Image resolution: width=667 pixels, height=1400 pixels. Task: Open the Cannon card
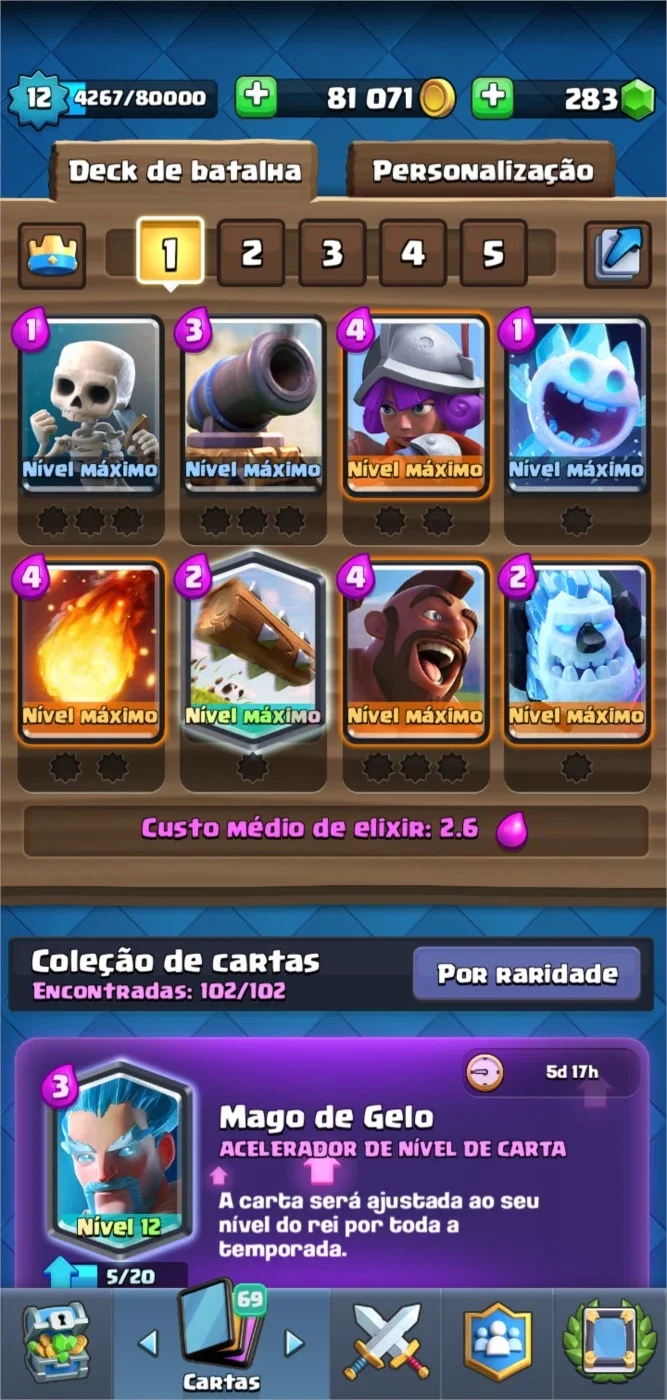point(253,405)
